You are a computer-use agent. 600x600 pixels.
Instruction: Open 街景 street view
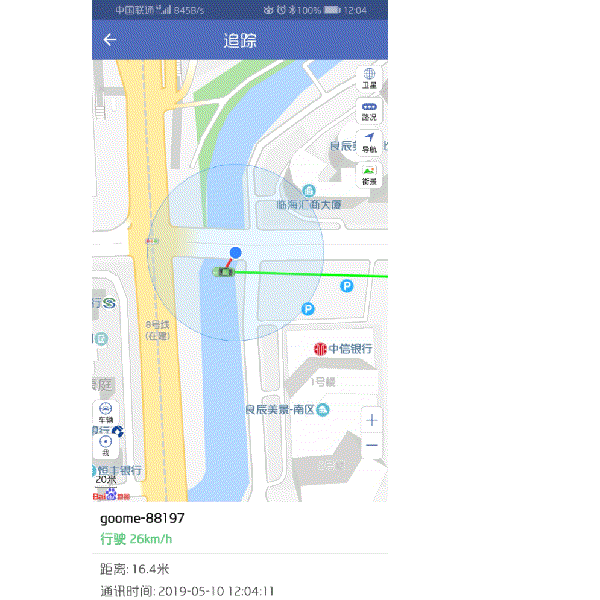click(370, 174)
